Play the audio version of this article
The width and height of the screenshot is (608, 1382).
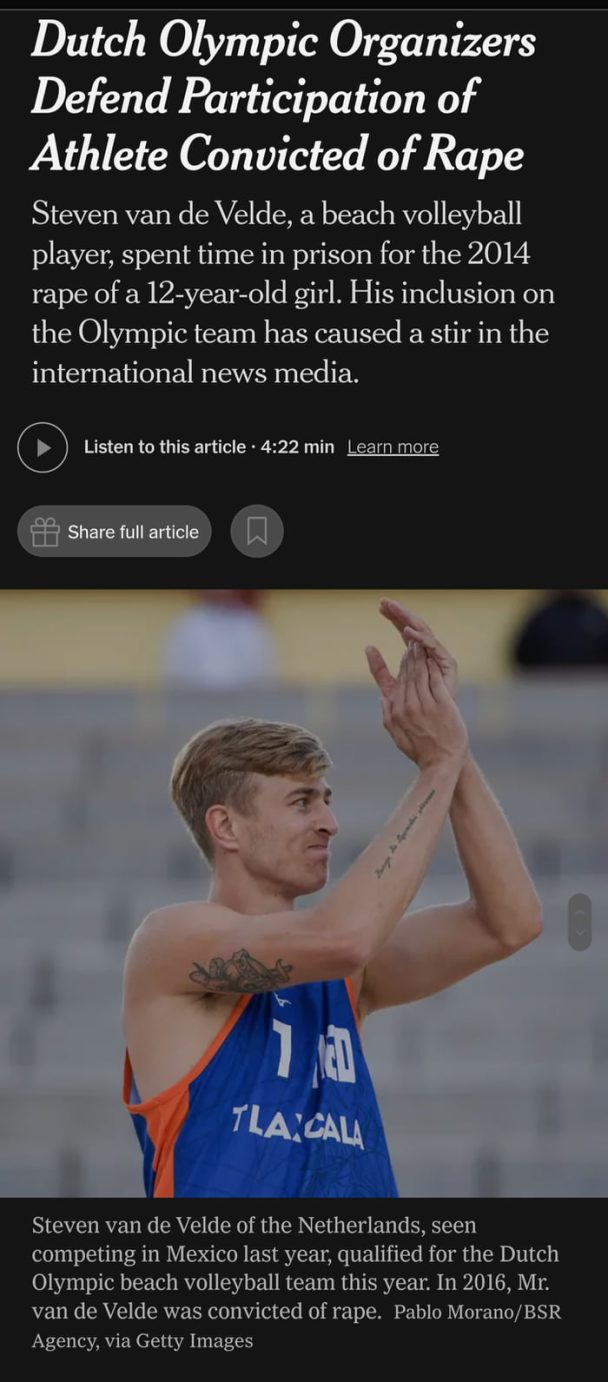click(42, 447)
